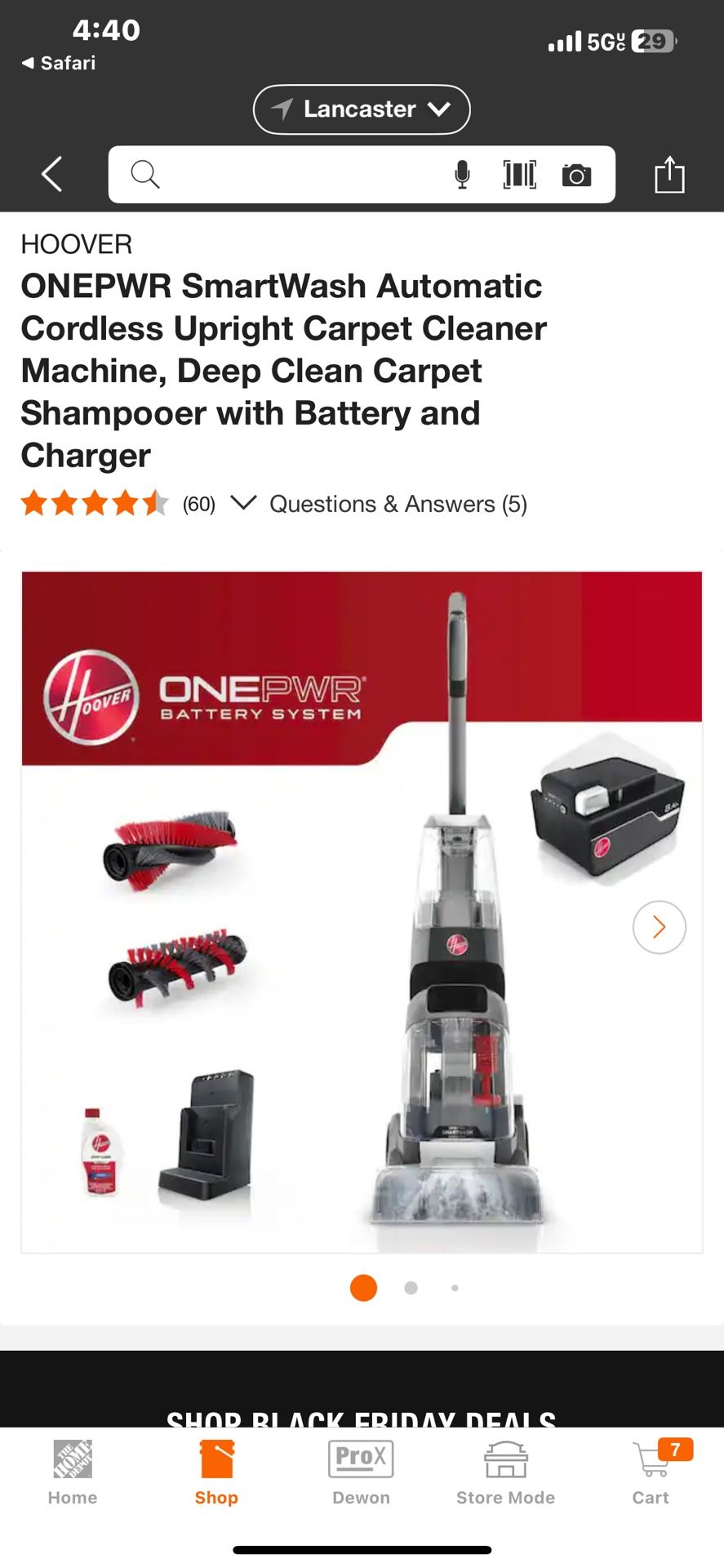Switch to the Home tab
The height and width of the screenshot is (1568, 724).
click(x=73, y=1473)
